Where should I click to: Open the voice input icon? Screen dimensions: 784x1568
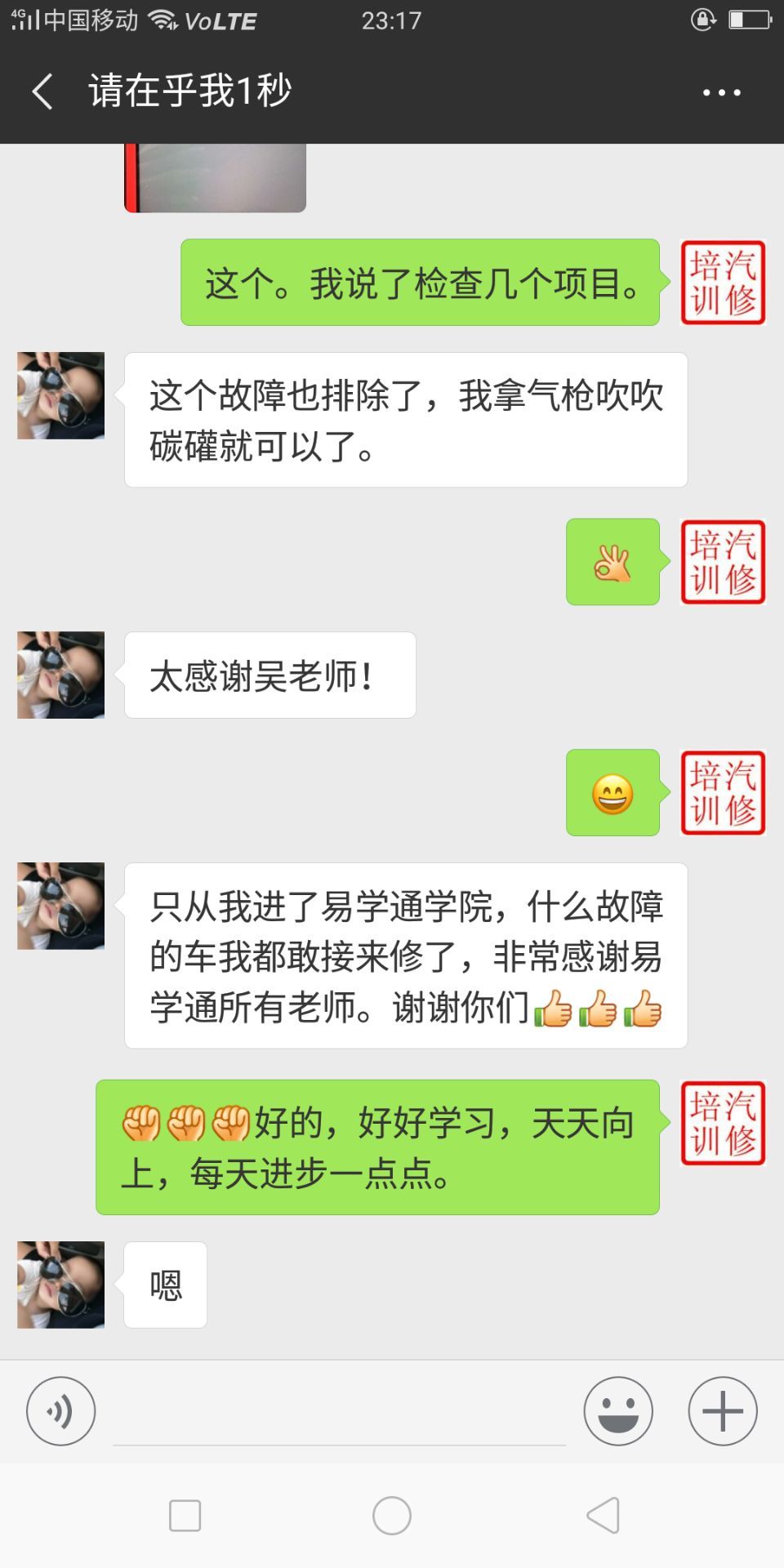(x=60, y=1410)
